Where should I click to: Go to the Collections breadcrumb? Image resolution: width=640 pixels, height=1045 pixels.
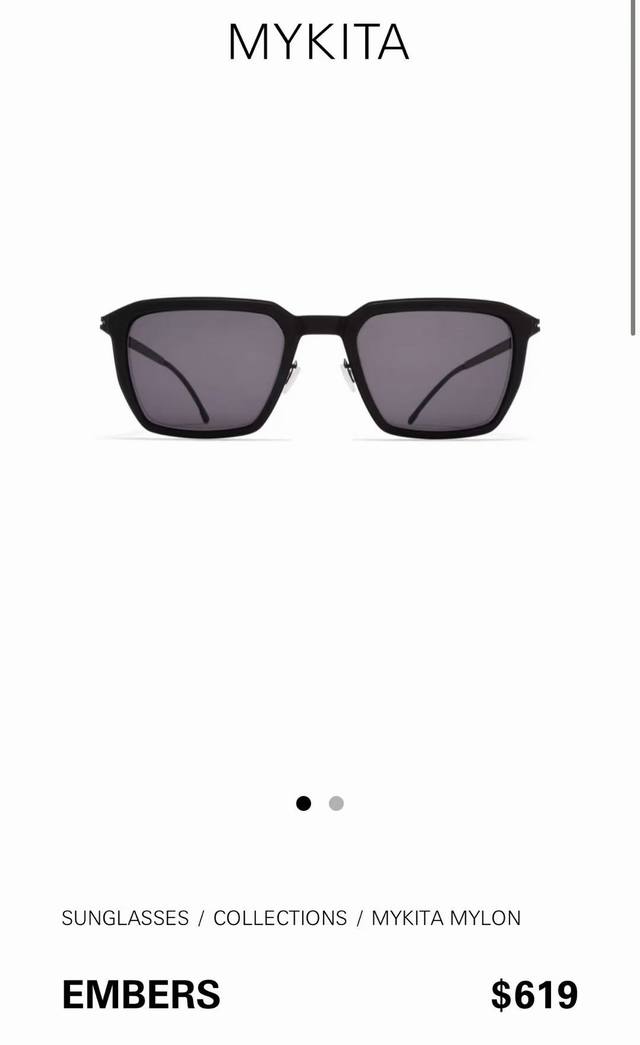(x=280, y=918)
